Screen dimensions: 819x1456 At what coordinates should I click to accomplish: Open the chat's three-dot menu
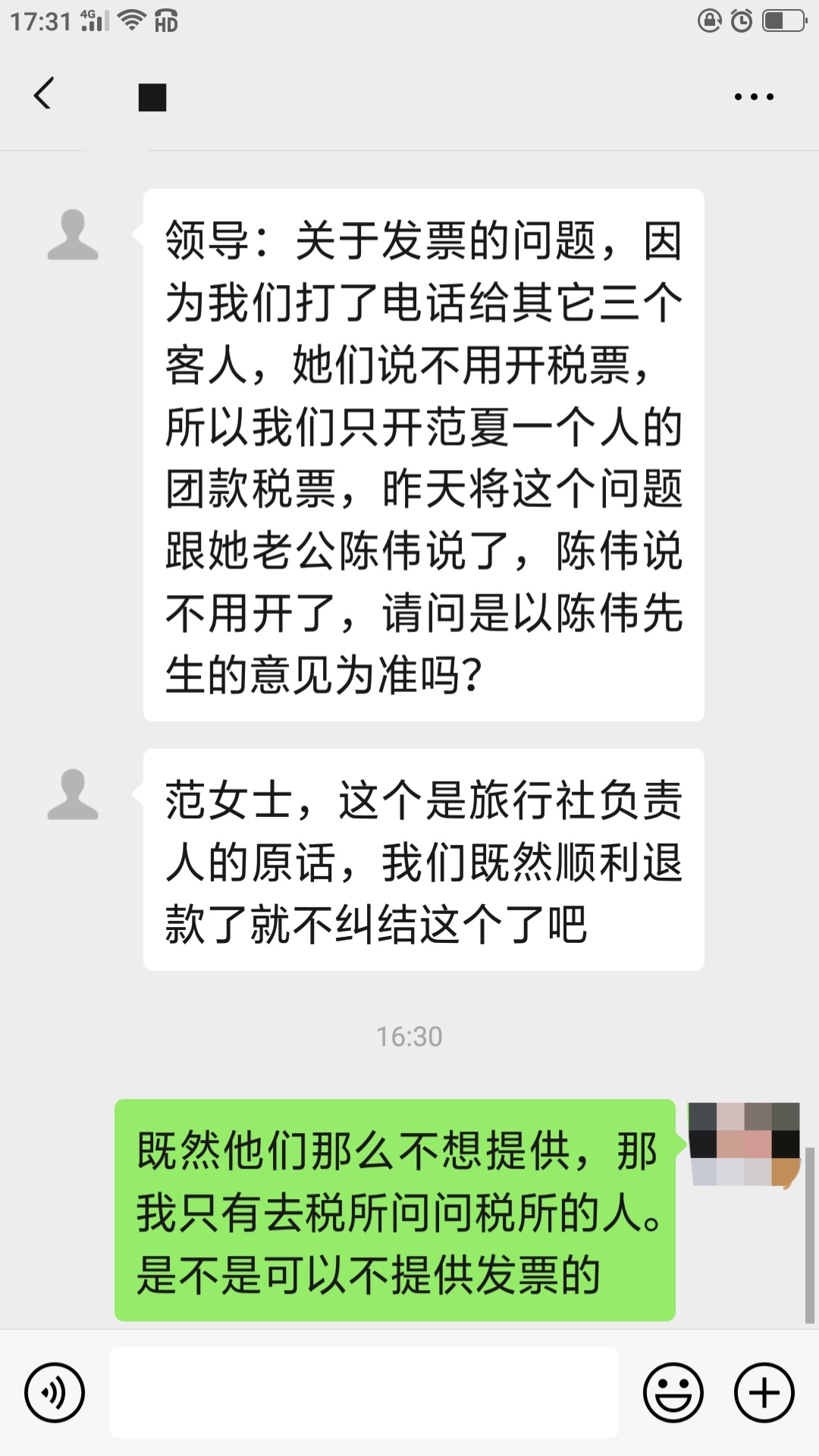click(754, 96)
